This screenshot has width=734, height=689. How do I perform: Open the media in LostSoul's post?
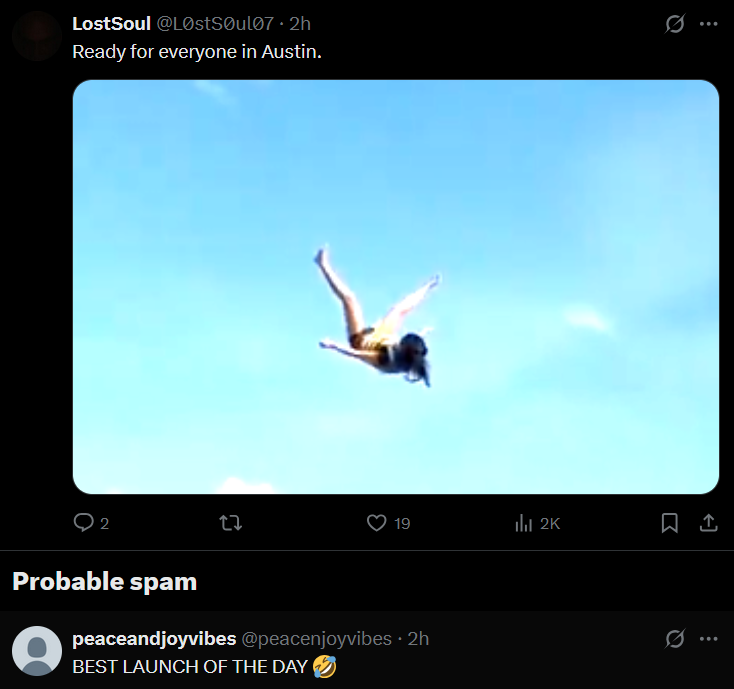396,287
